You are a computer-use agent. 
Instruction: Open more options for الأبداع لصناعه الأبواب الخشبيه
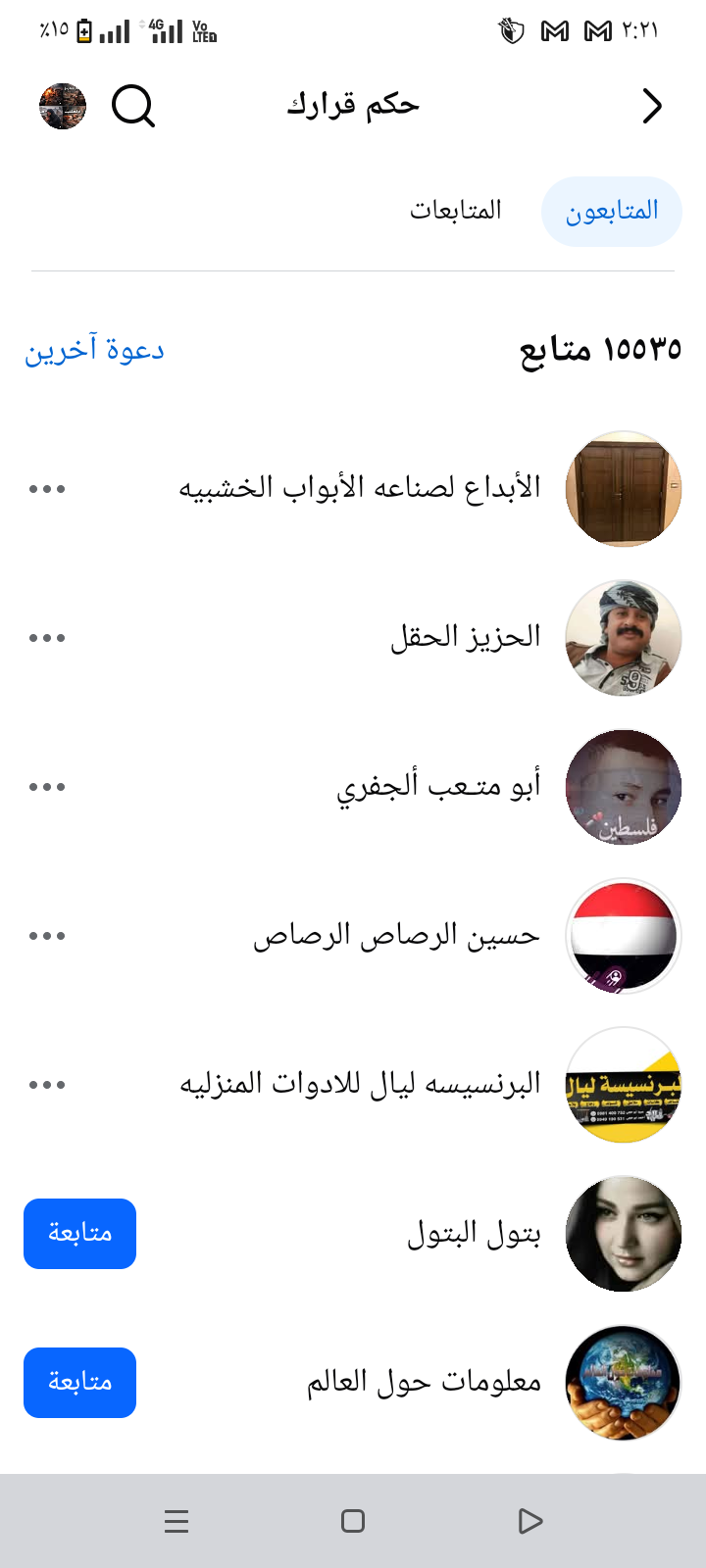pos(47,489)
